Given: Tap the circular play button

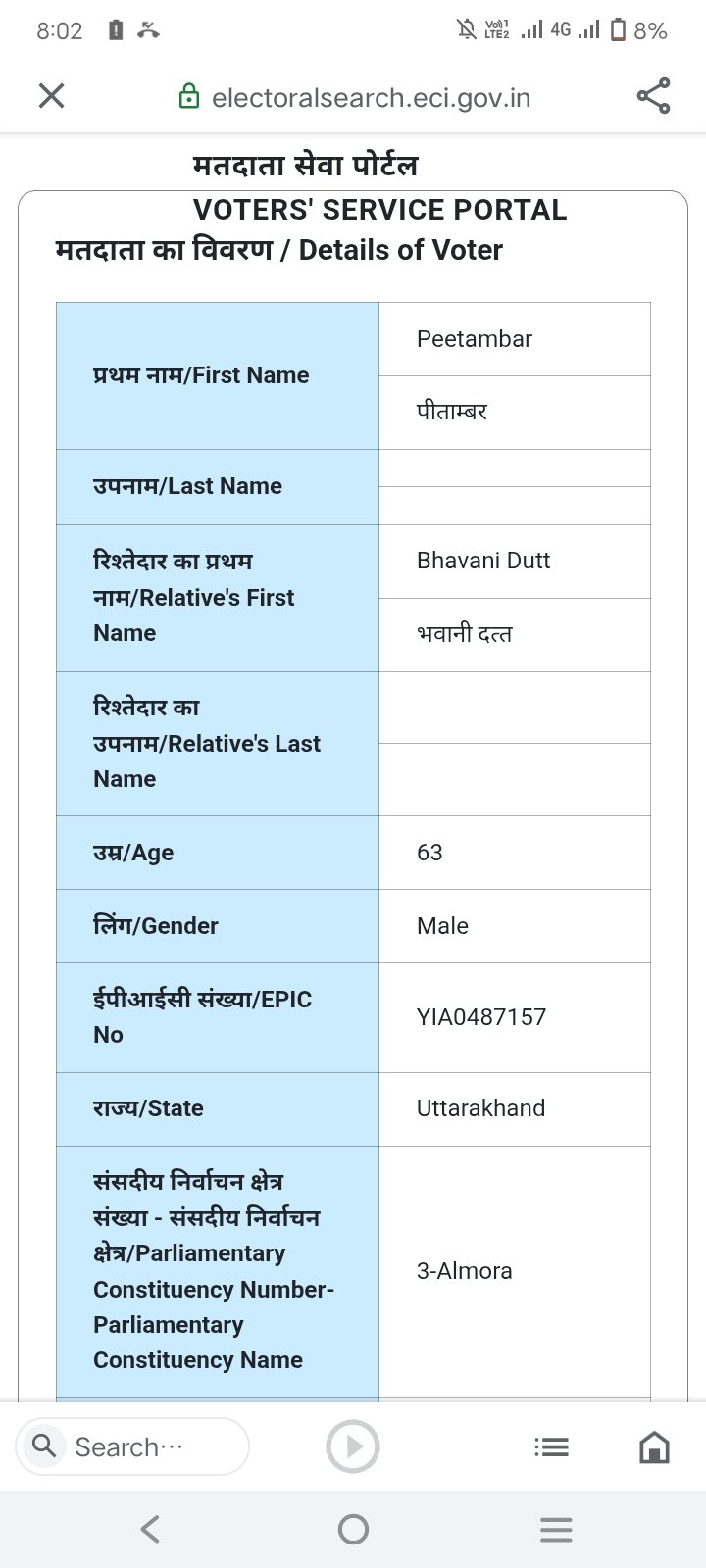Looking at the screenshot, I should (x=353, y=1446).
